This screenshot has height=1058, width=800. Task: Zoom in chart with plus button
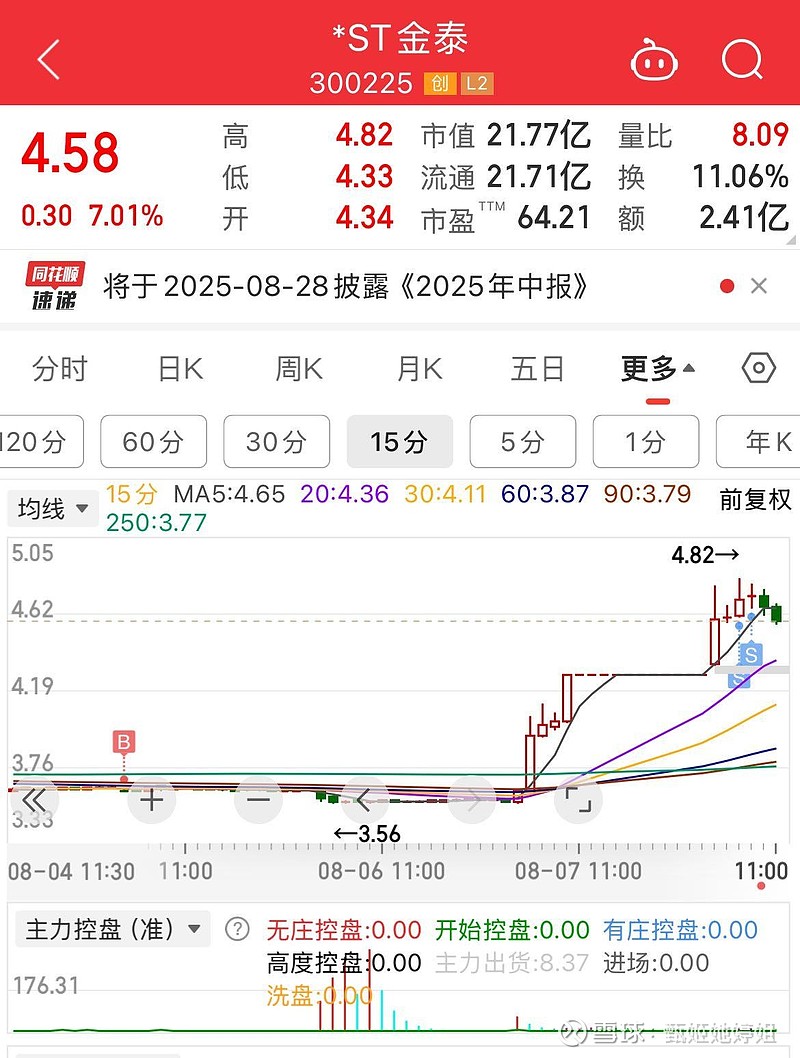(152, 799)
